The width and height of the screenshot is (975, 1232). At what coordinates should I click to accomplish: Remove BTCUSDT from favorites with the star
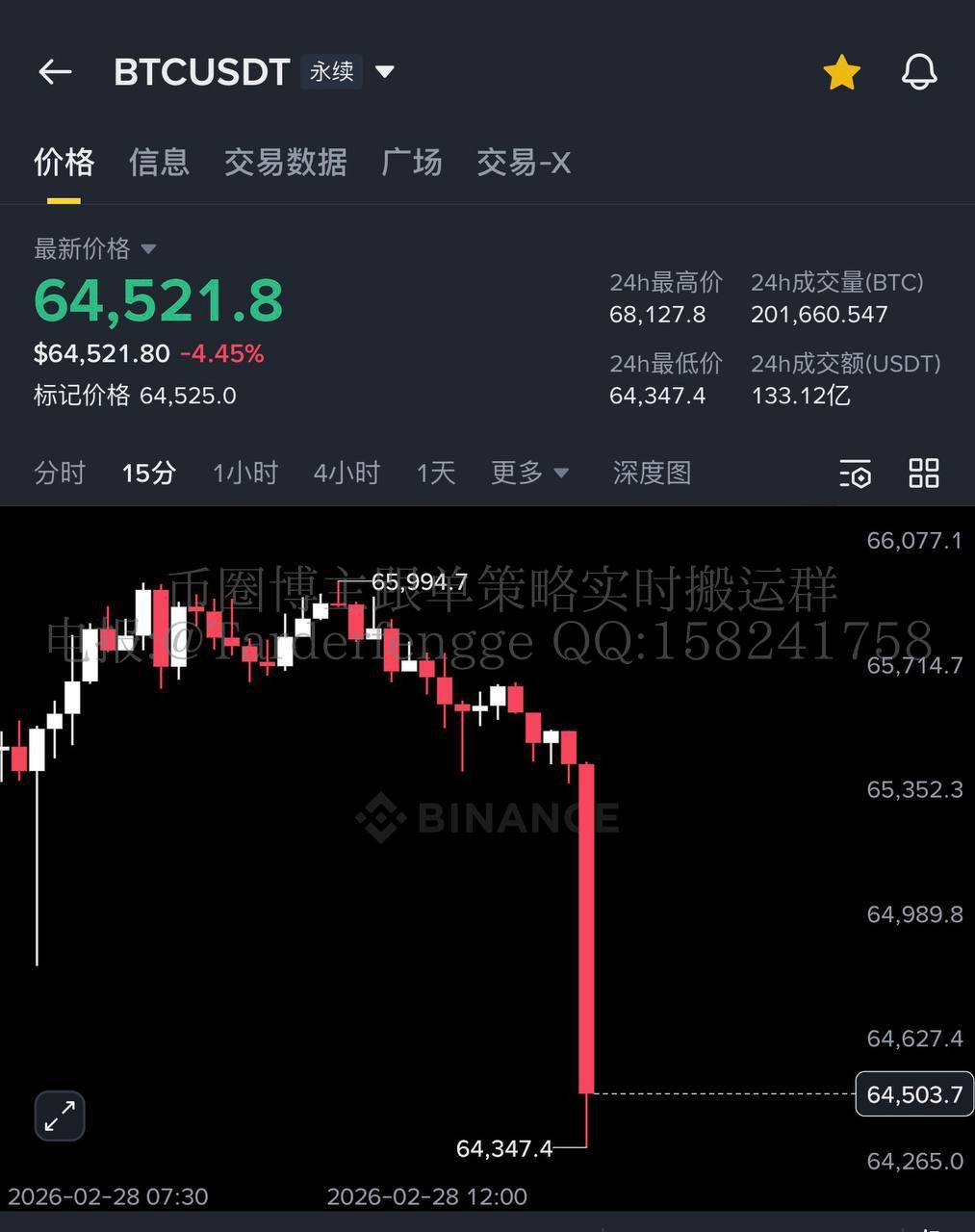[841, 73]
